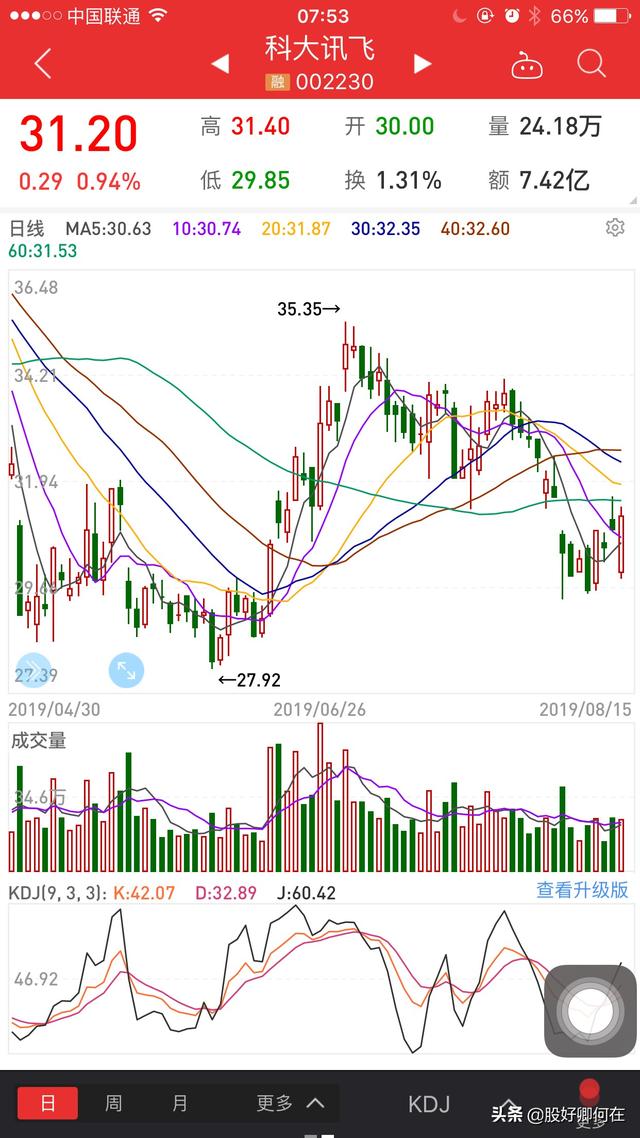Go back using the top-left arrow
640x1138 pixels.
tap(42, 65)
